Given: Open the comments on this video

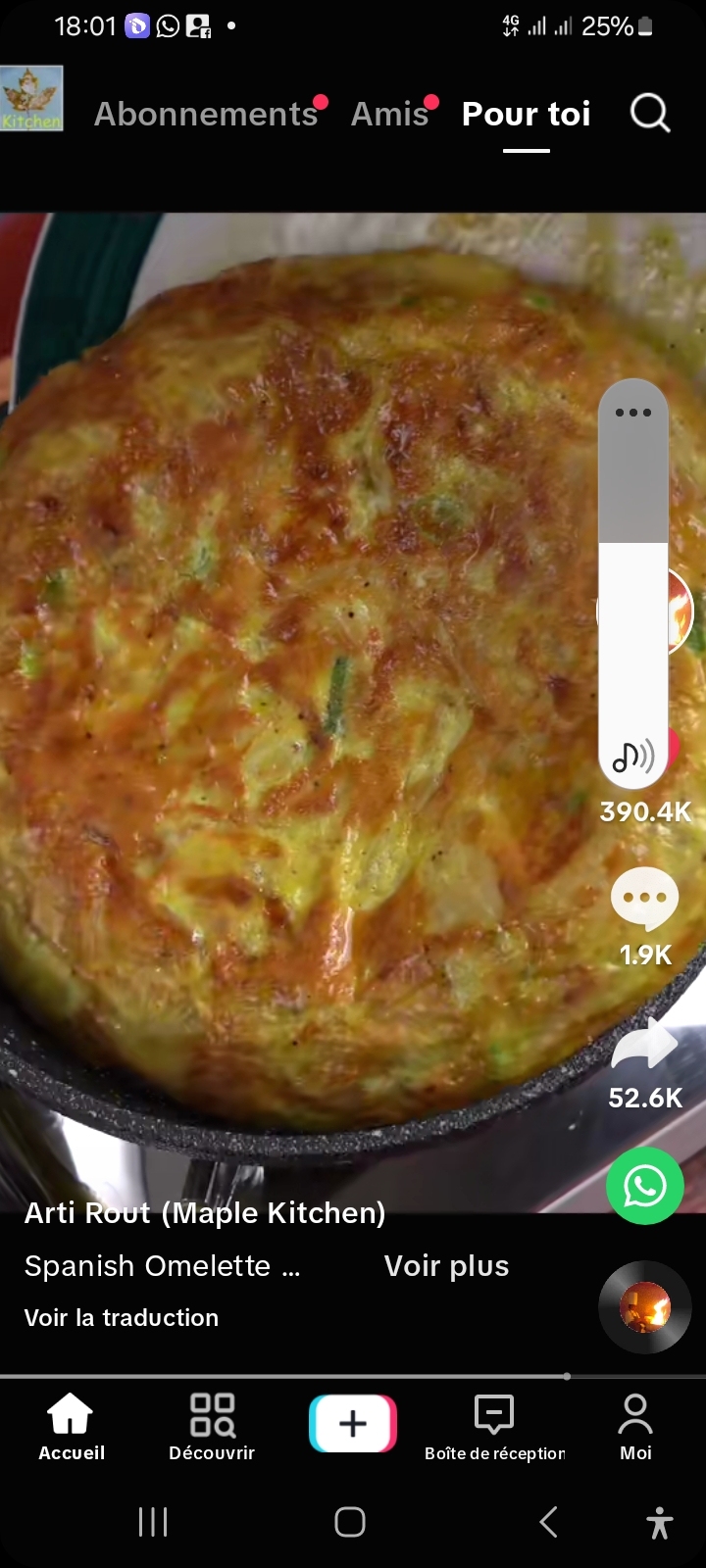Looking at the screenshot, I should click(x=644, y=899).
